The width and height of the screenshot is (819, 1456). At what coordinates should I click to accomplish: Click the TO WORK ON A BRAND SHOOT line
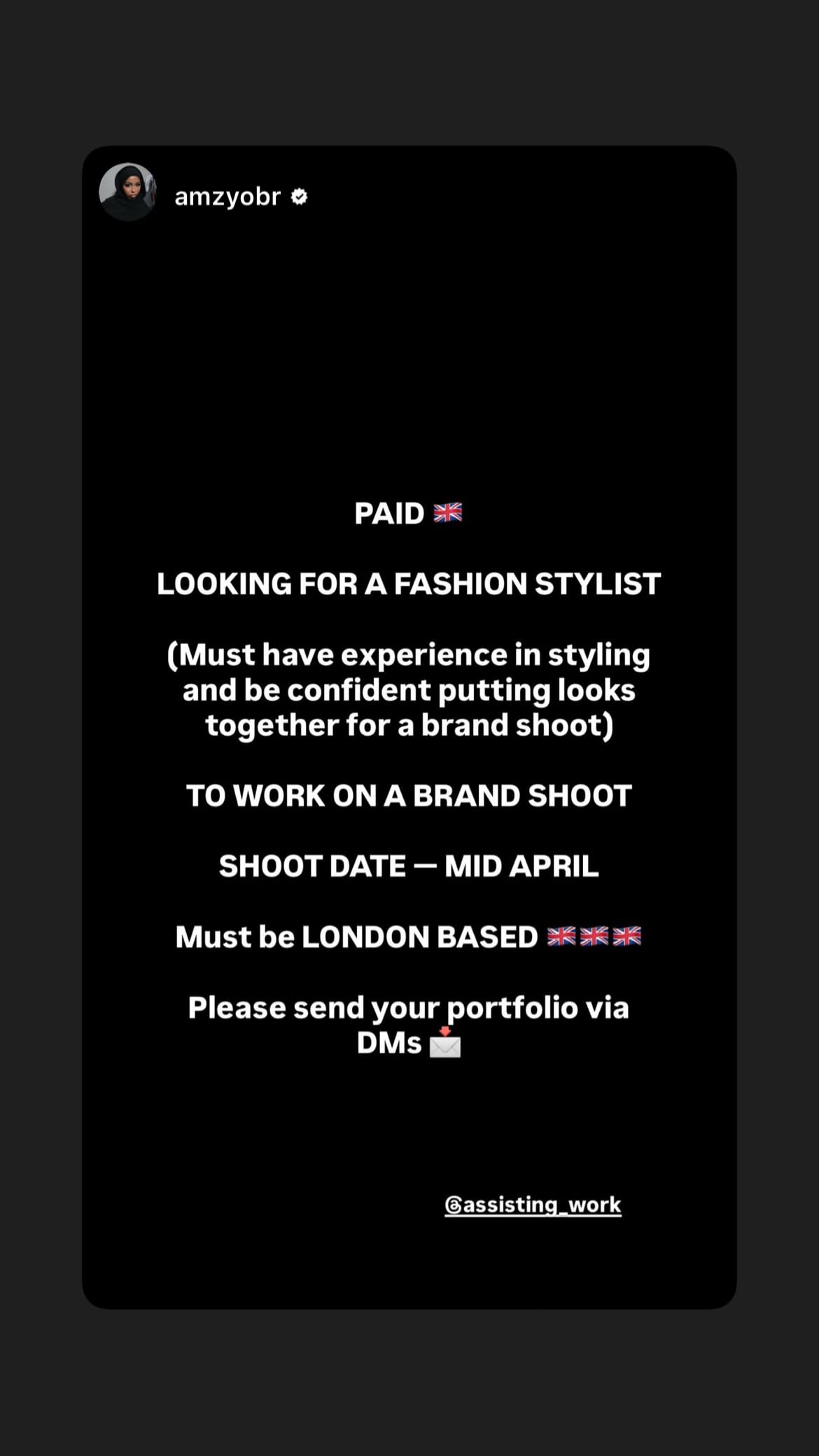(x=409, y=795)
